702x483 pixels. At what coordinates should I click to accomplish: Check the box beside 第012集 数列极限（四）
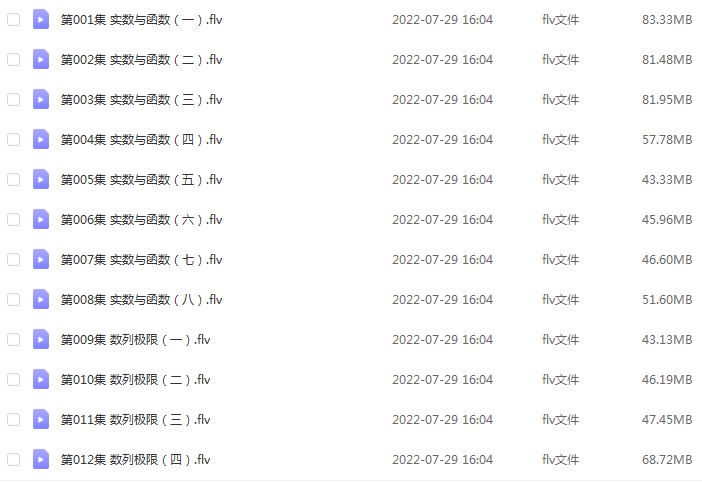tap(13, 460)
